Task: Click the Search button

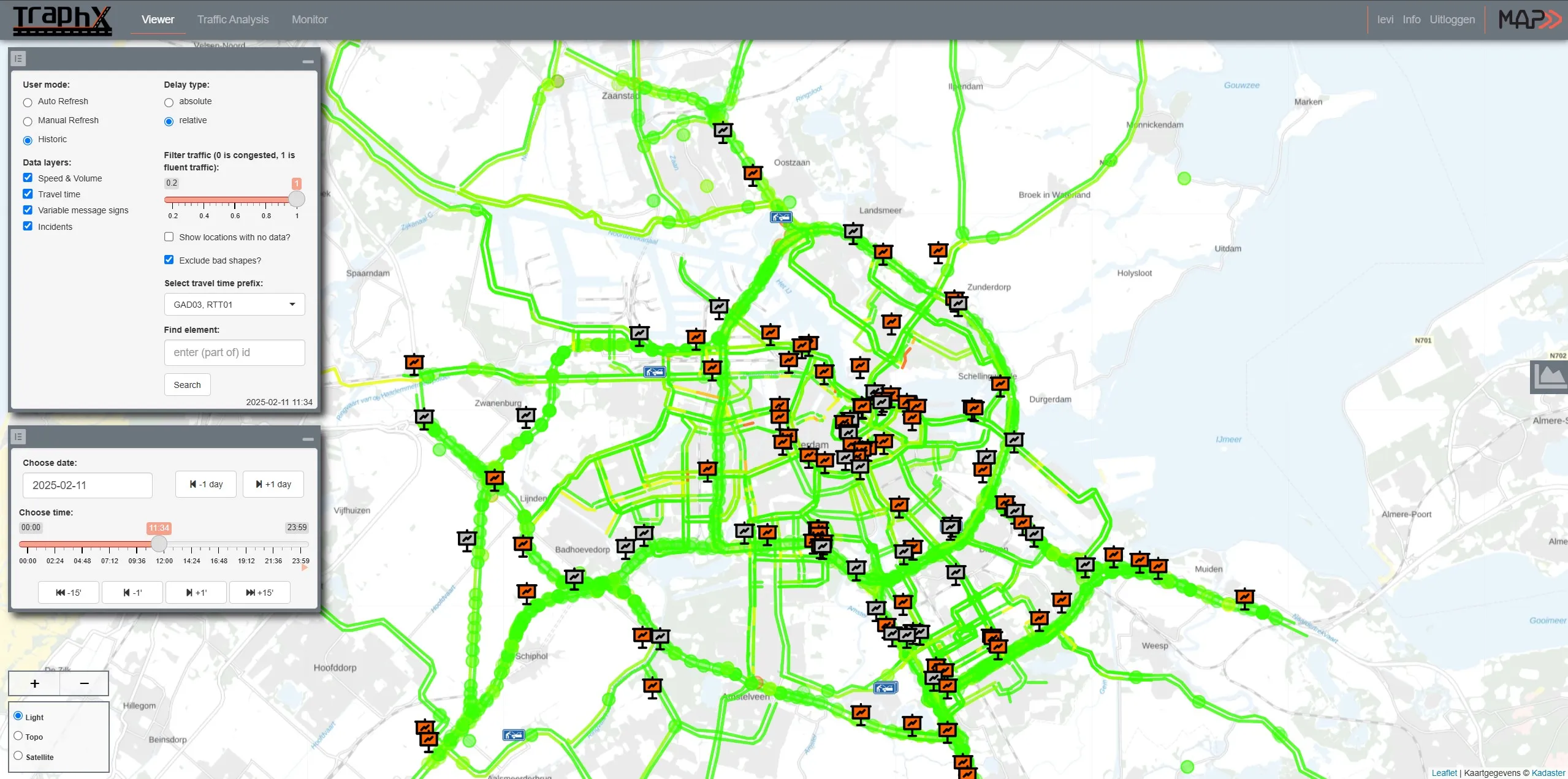Action: (x=187, y=385)
